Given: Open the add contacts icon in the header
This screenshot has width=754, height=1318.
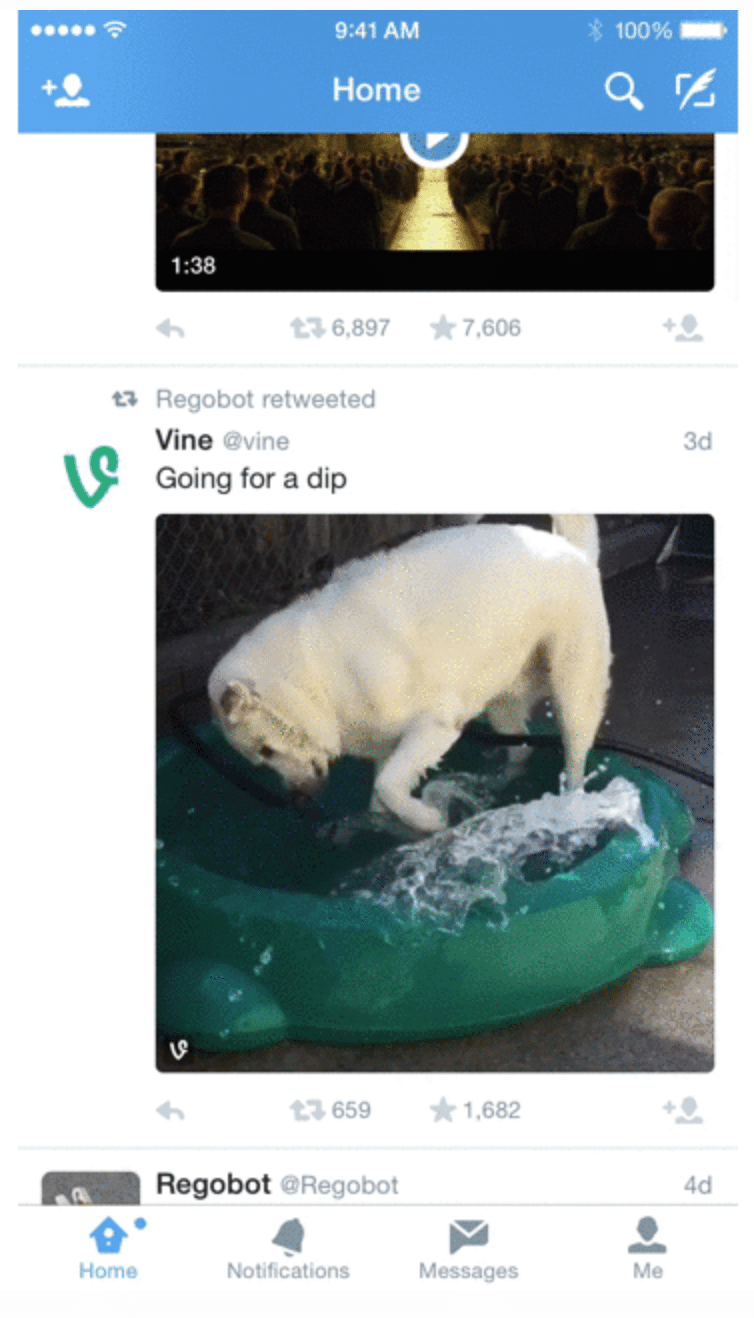Looking at the screenshot, I should 65,91.
